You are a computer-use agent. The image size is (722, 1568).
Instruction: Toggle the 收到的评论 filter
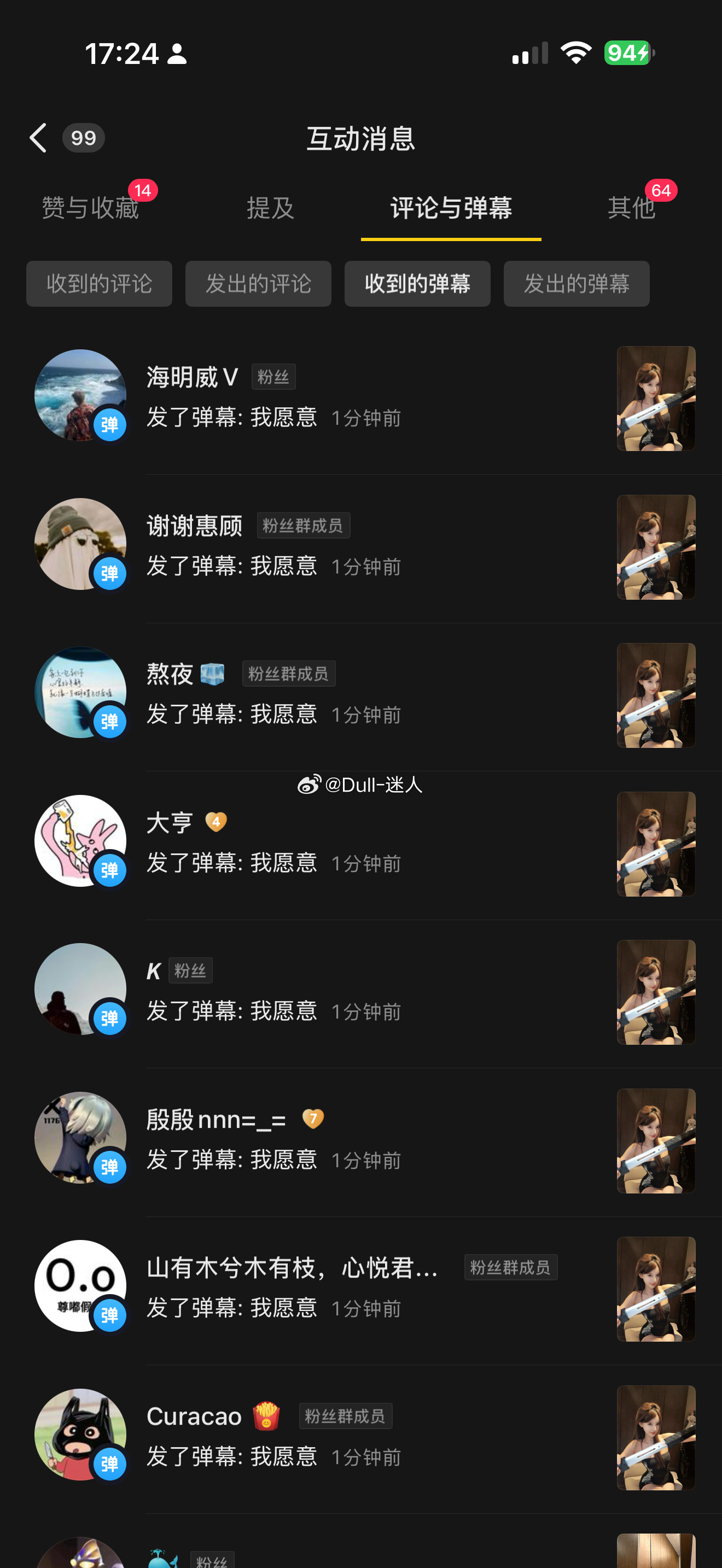coord(99,284)
